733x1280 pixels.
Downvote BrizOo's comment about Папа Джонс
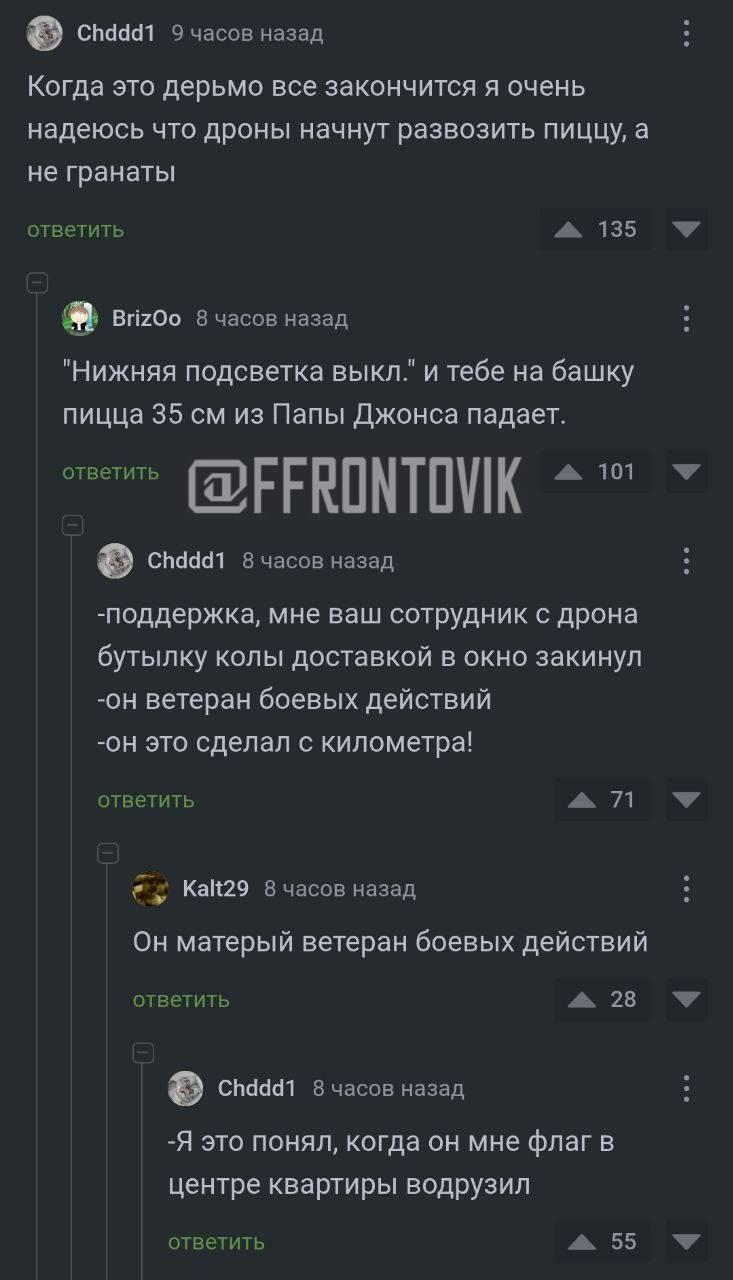(686, 472)
